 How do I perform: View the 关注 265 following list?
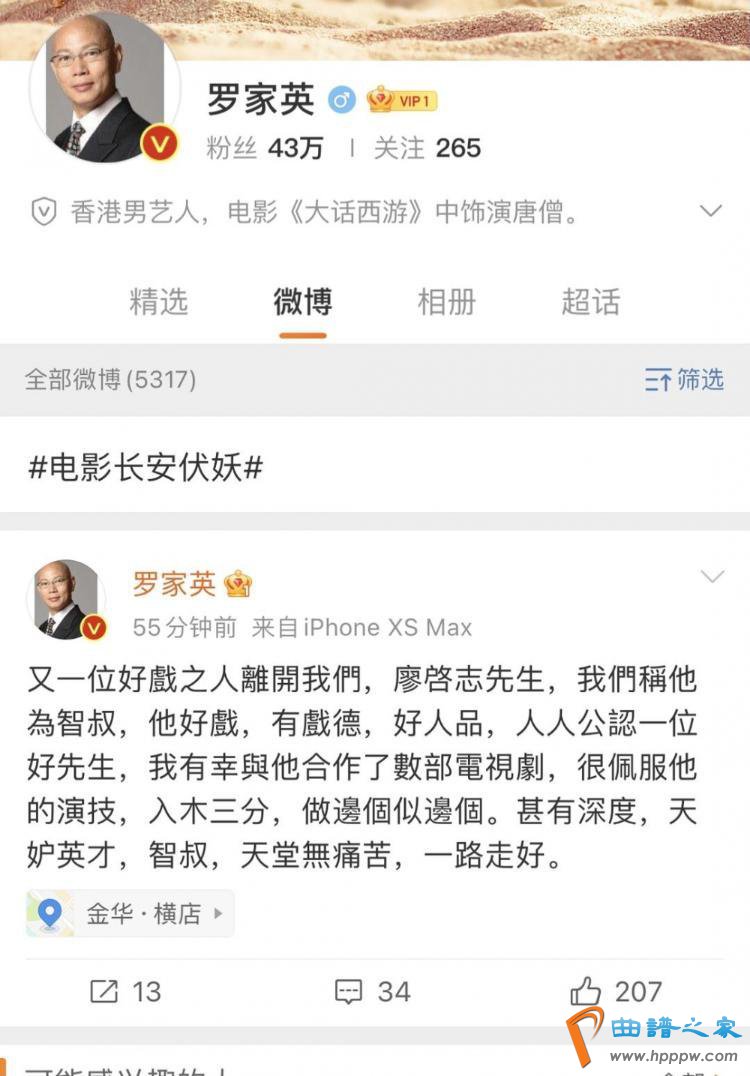[427, 148]
